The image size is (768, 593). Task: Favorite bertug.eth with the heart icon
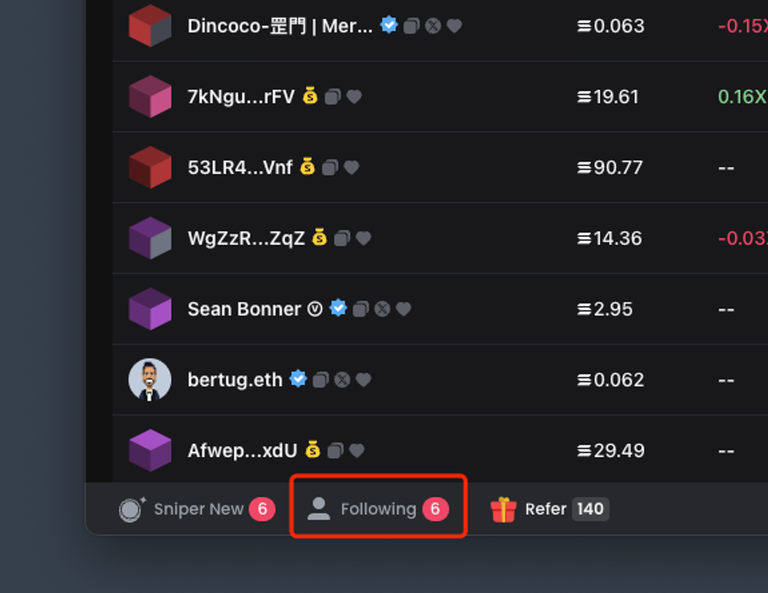point(364,380)
